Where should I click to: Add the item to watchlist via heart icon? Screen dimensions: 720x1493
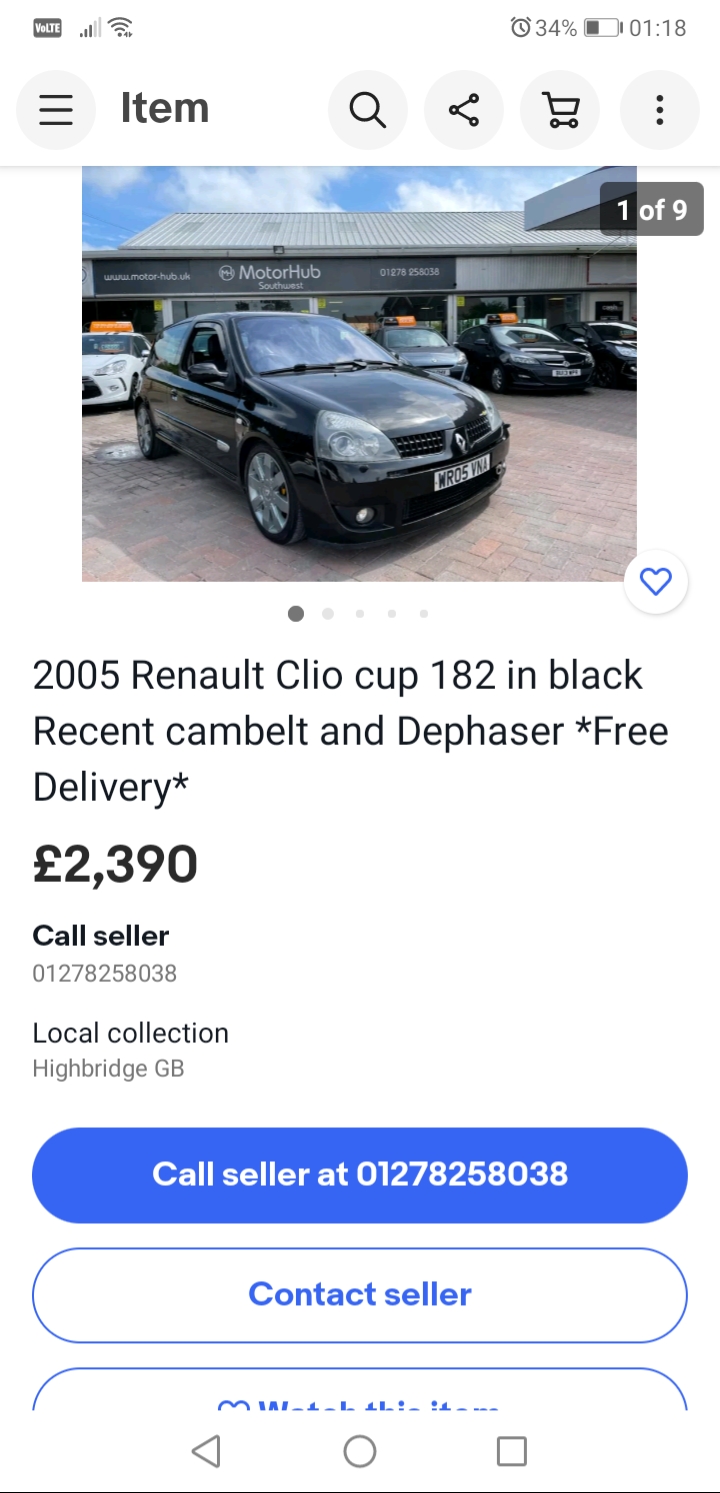656,582
